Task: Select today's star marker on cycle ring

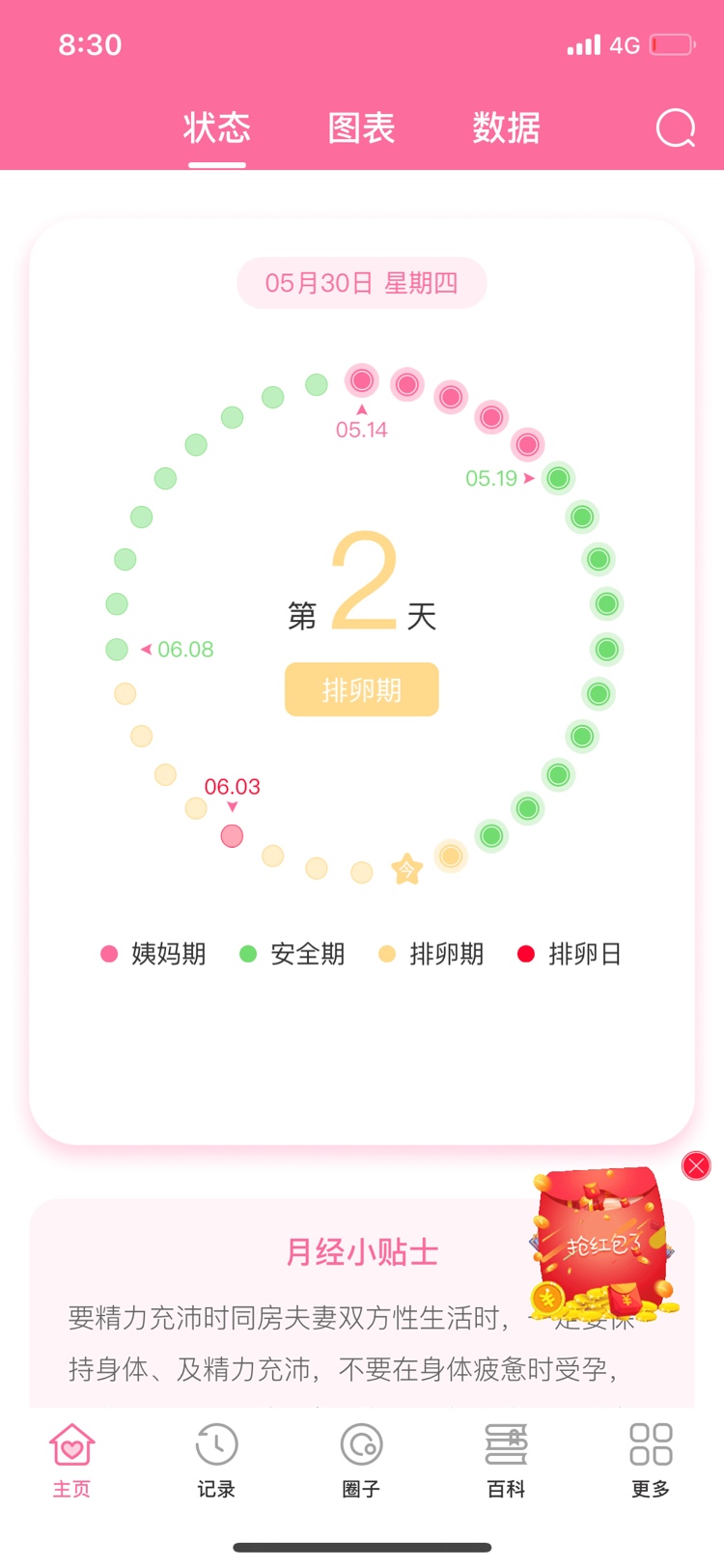Action: pos(407,870)
